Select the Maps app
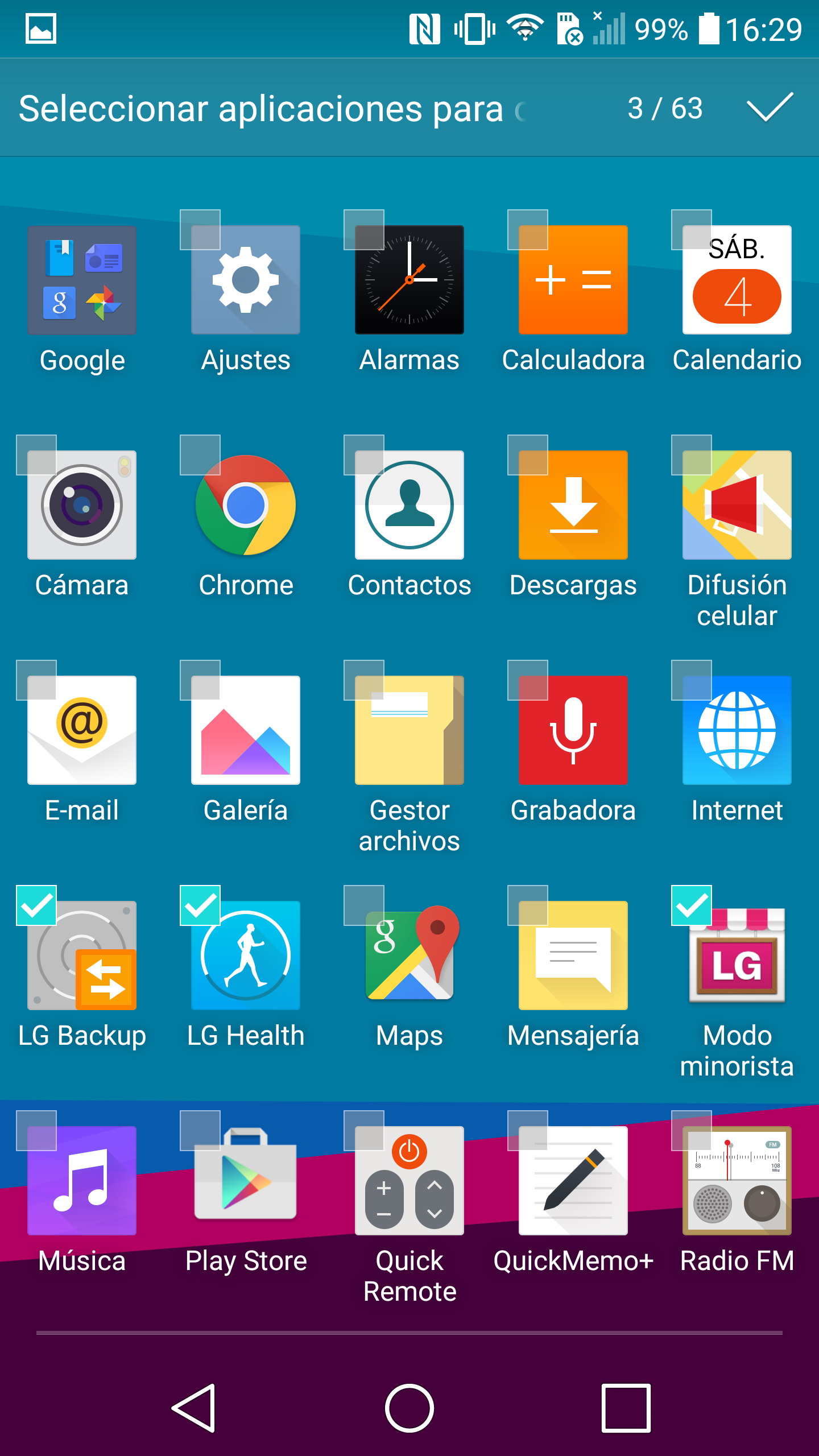This screenshot has height=1456, width=819. coord(409,955)
